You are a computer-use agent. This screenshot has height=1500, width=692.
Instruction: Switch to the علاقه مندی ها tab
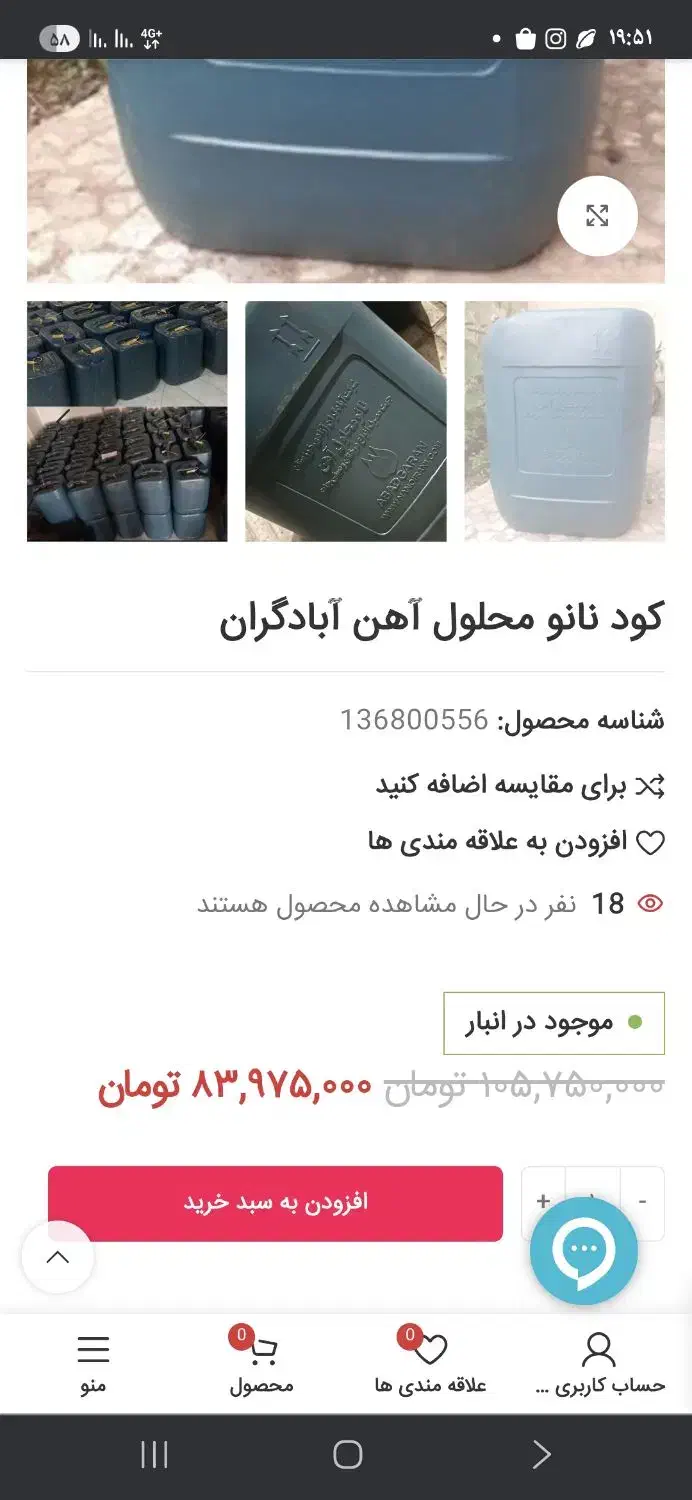pos(430,1364)
